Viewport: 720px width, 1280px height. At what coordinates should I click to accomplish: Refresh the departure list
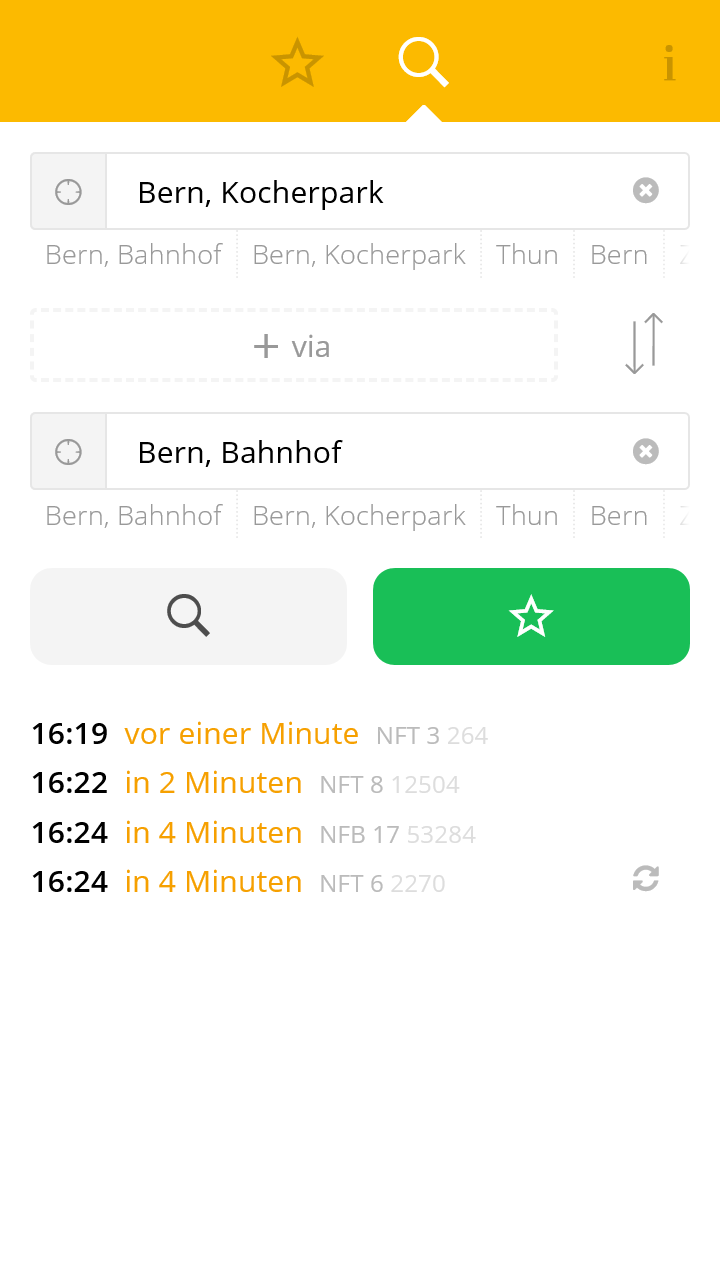(646, 879)
